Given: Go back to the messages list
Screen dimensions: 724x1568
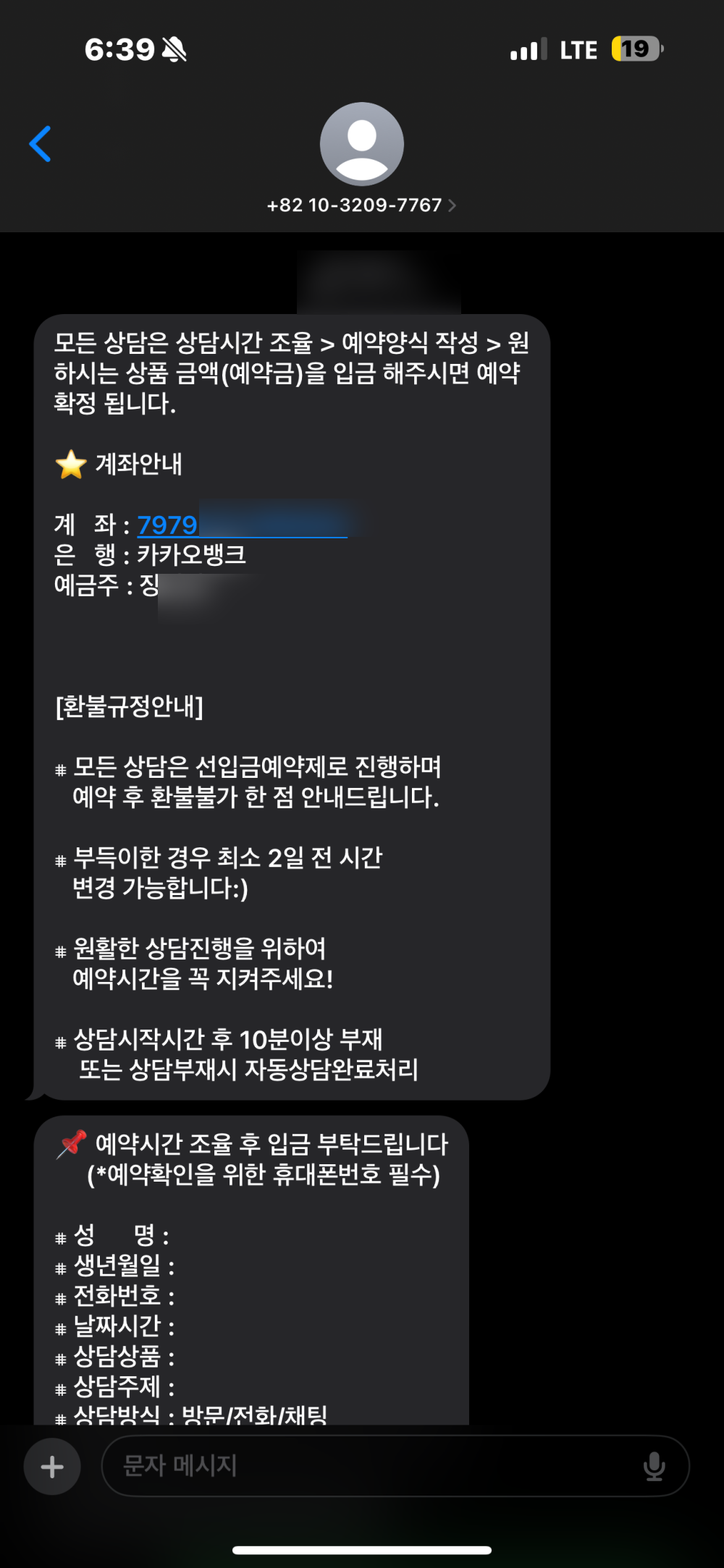Looking at the screenshot, I should point(41,144).
